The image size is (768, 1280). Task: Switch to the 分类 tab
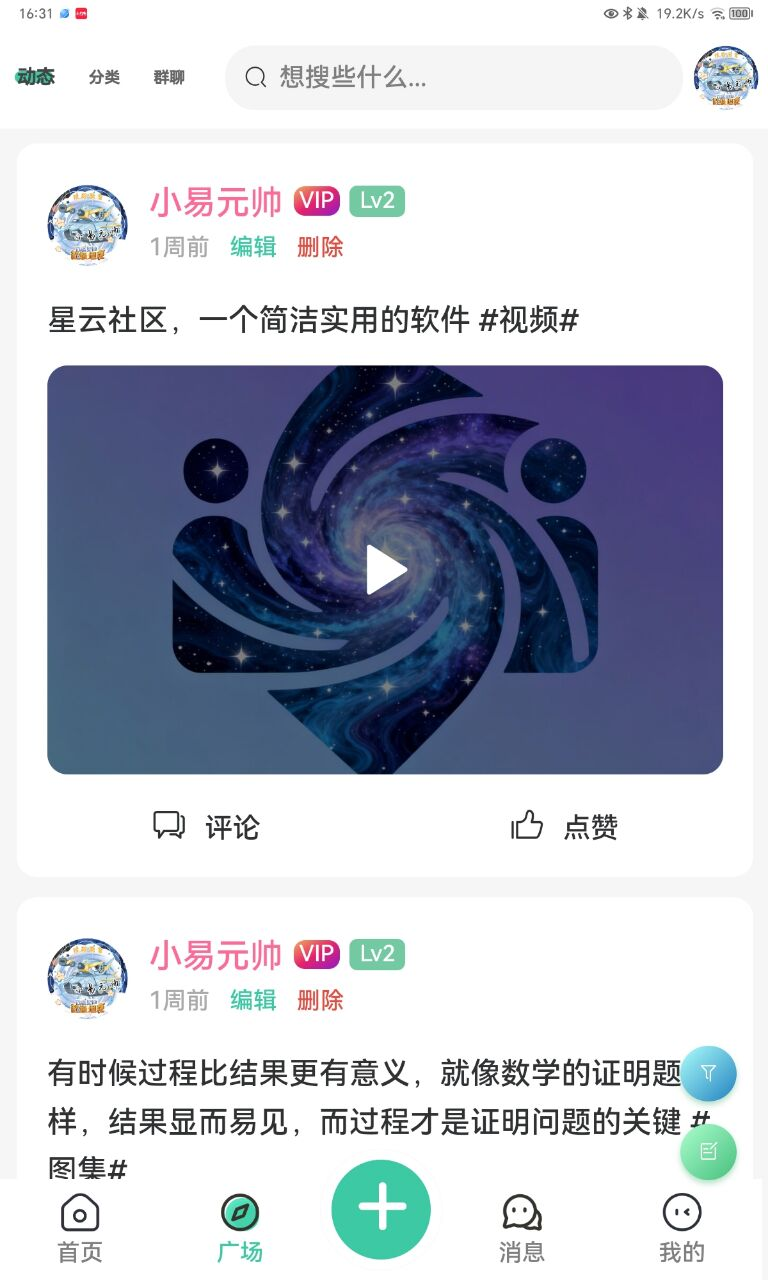coord(104,77)
